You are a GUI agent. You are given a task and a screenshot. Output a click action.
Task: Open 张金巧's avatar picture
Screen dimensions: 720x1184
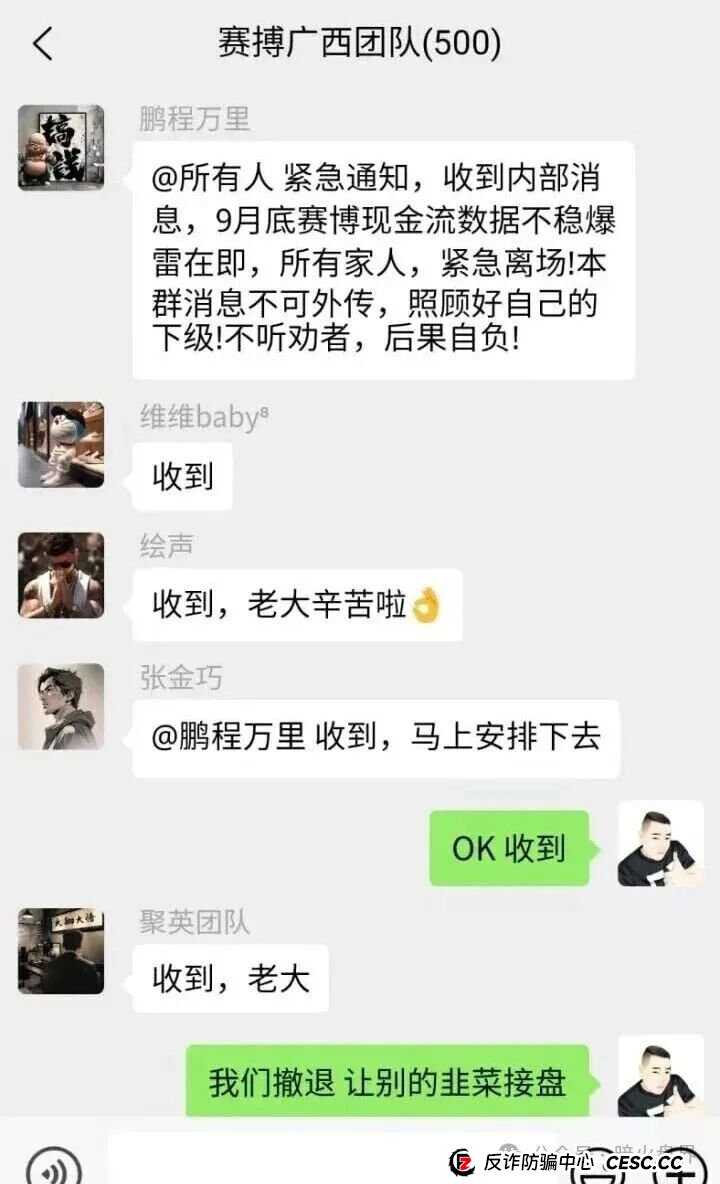(61, 706)
